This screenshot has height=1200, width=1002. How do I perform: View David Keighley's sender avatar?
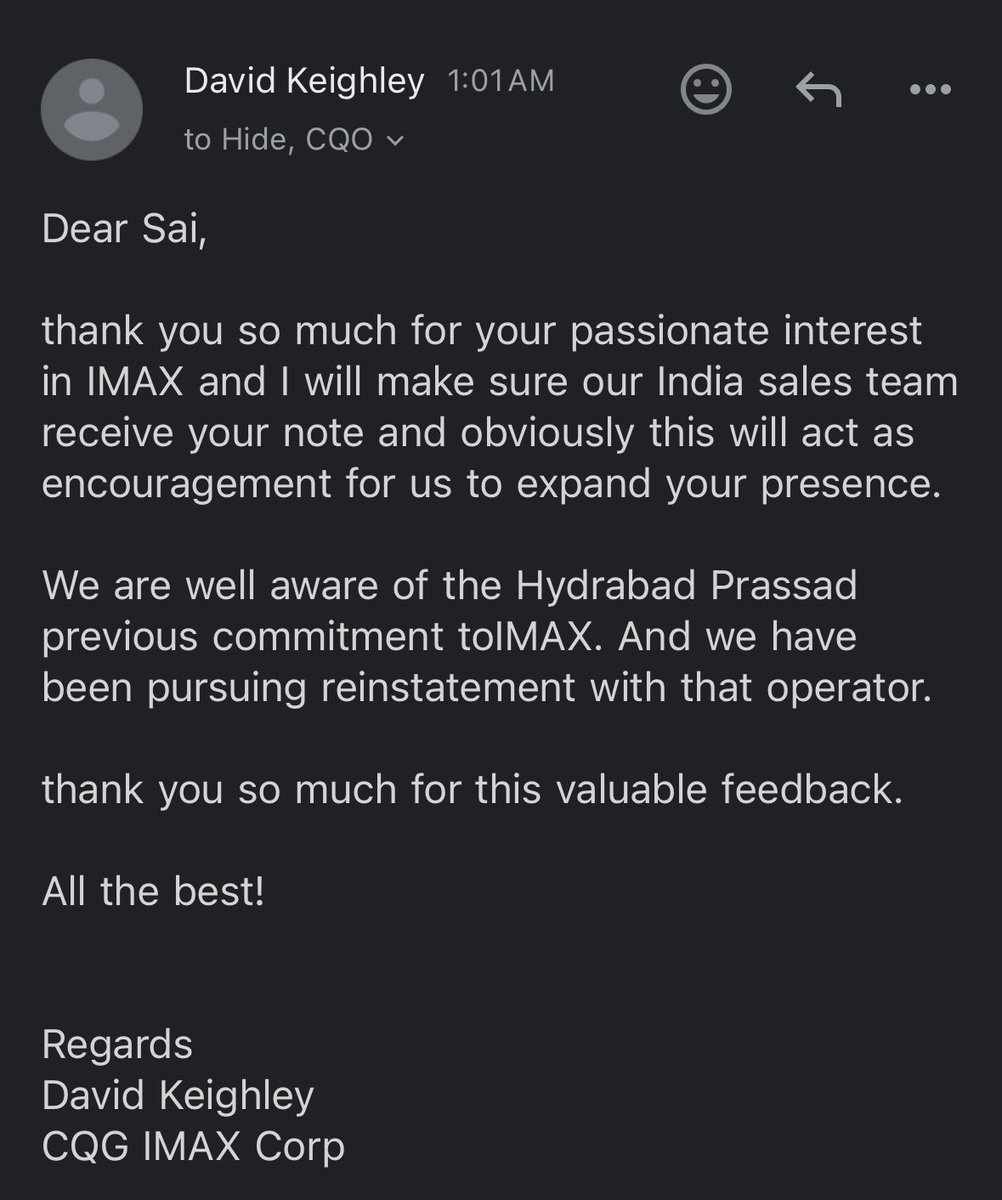[91, 109]
